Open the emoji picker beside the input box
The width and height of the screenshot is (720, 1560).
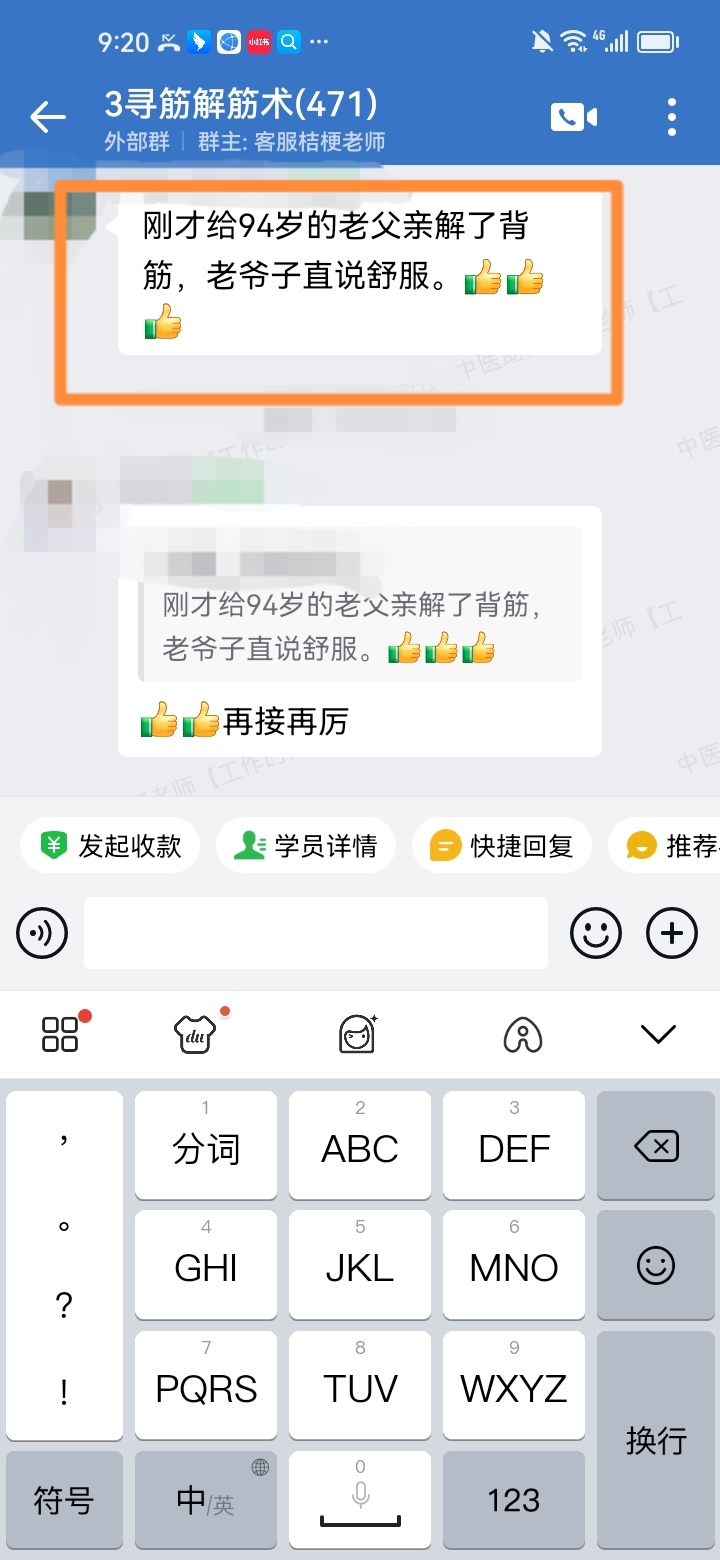coord(595,932)
